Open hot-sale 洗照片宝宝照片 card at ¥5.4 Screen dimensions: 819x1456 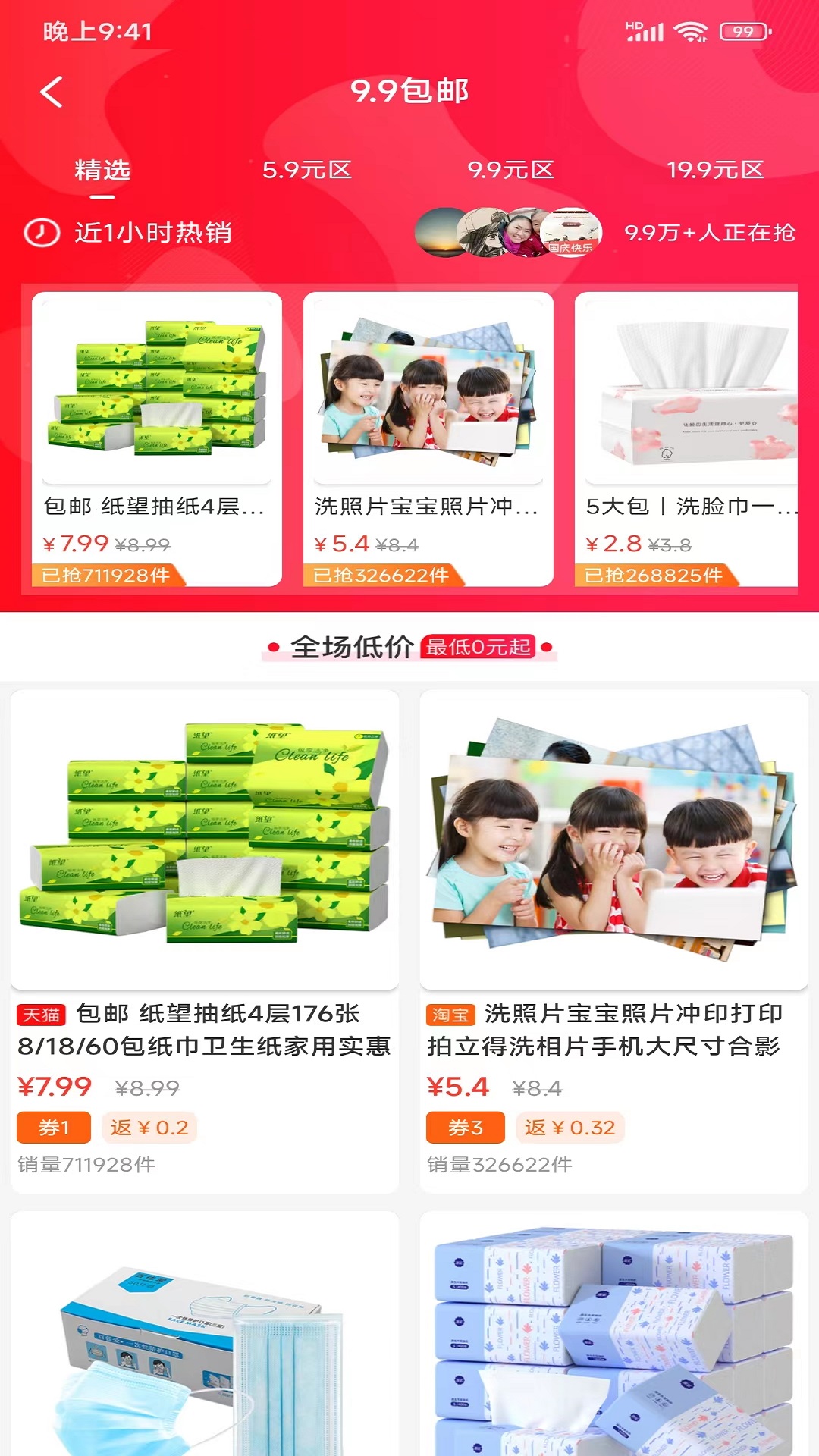pyautogui.click(x=428, y=438)
